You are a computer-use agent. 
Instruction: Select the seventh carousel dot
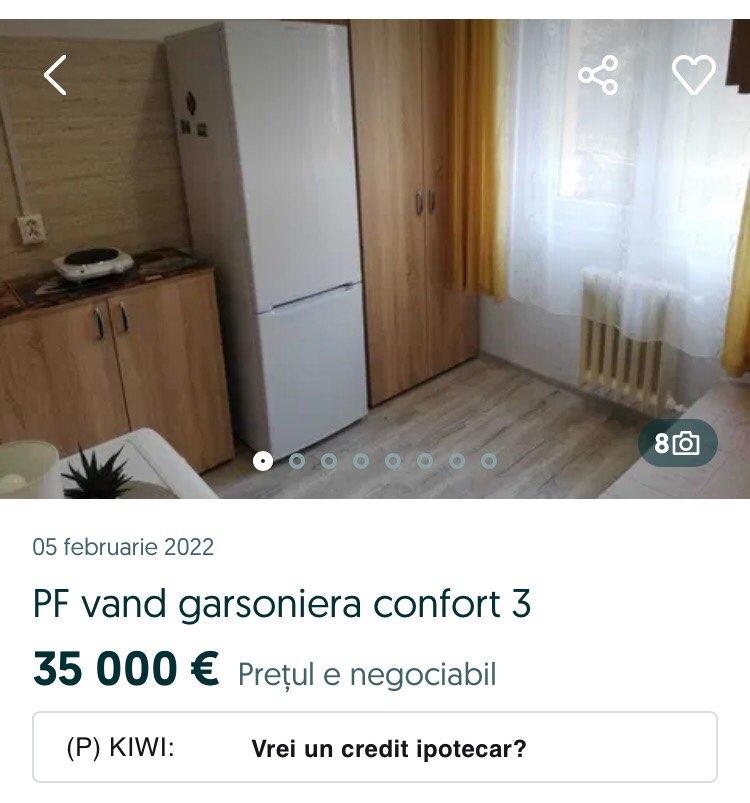[x=457, y=463]
